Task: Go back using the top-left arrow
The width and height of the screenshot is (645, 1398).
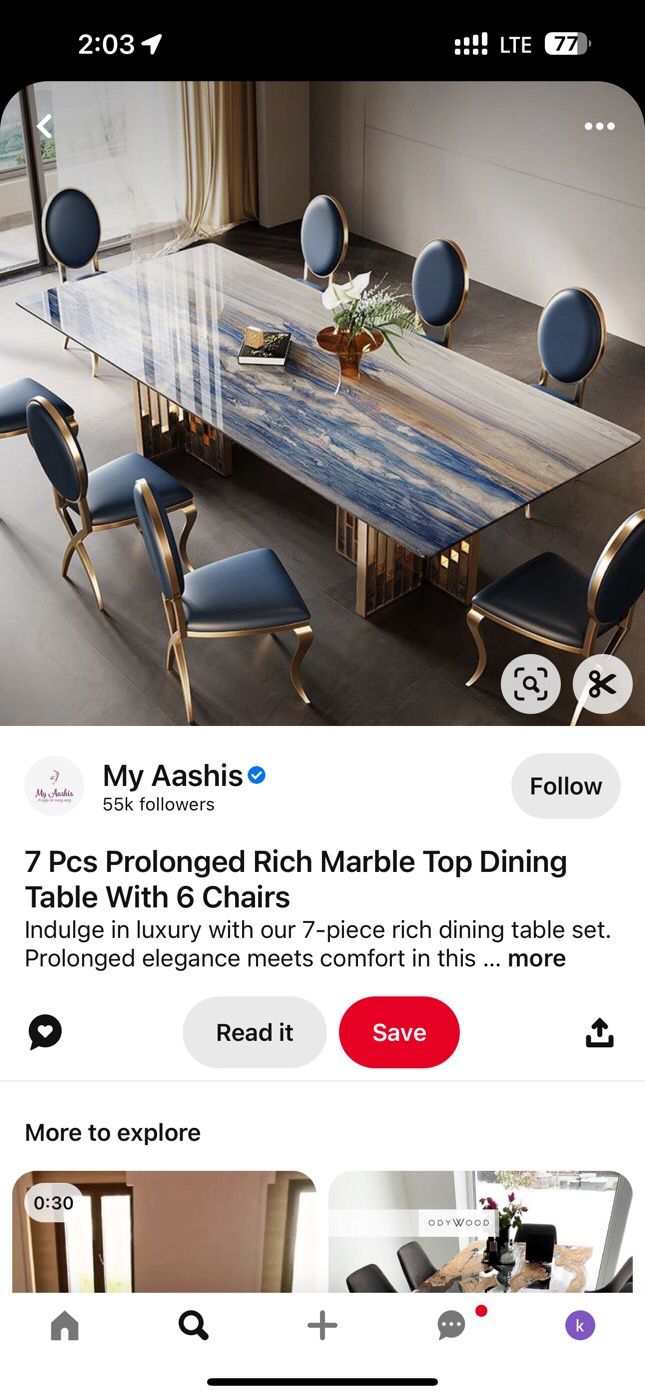Action: [x=44, y=126]
